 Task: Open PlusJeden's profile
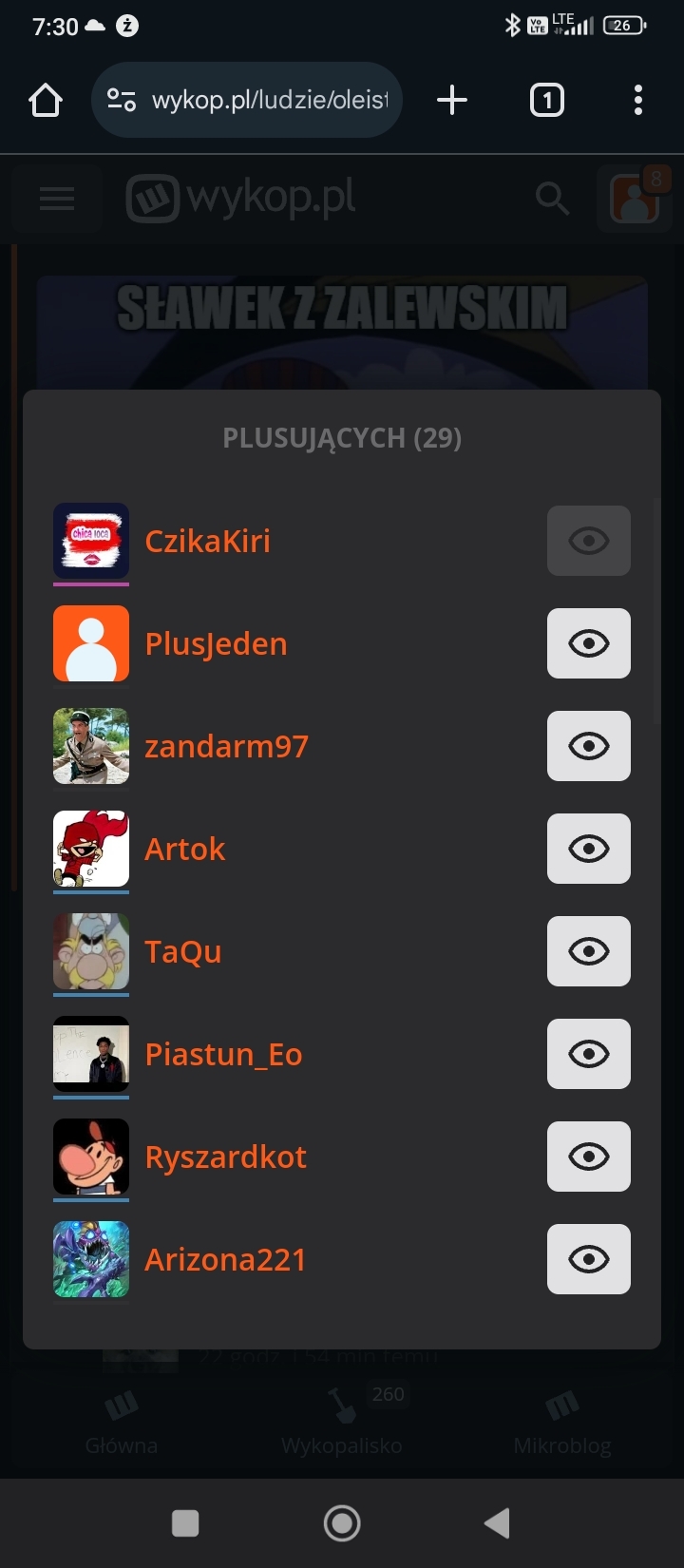click(x=216, y=643)
